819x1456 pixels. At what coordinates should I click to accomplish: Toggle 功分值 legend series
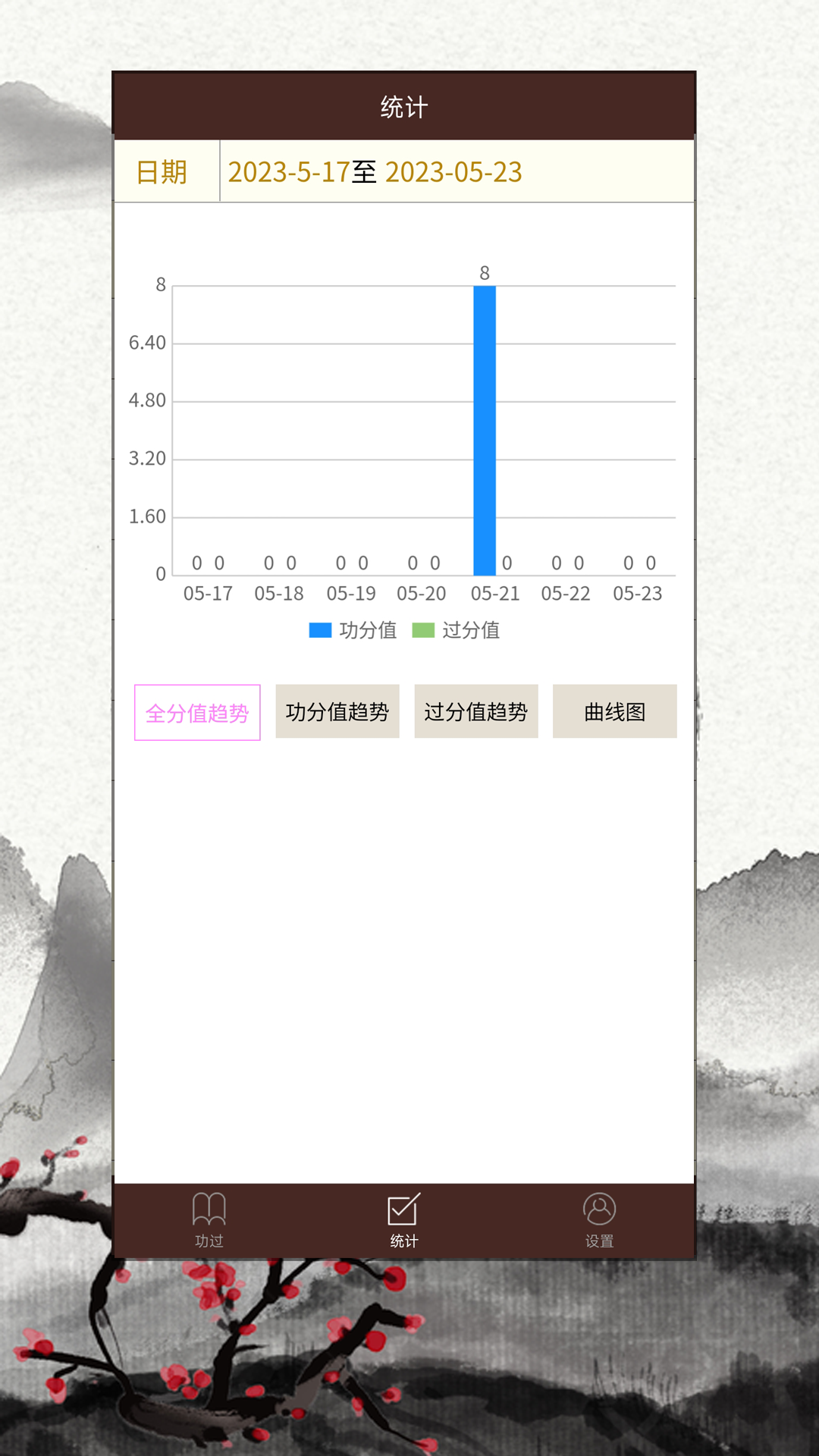353,630
